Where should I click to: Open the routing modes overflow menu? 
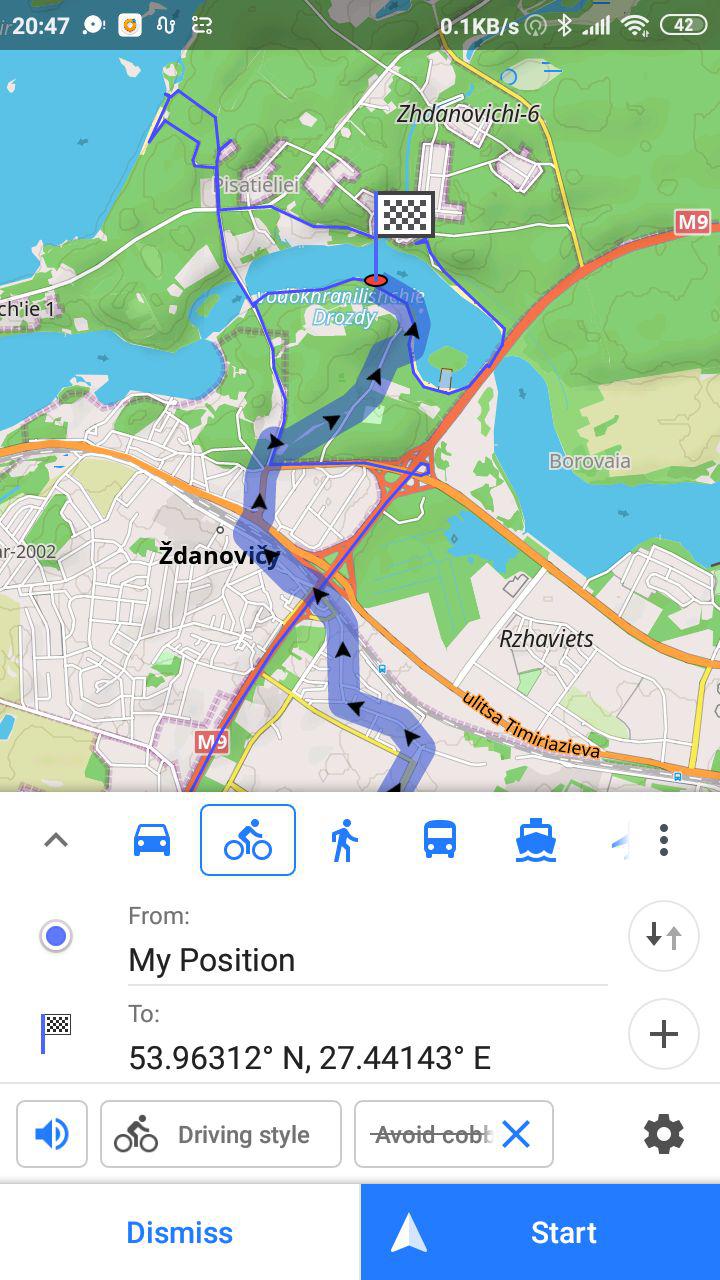click(x=664, y=840)
